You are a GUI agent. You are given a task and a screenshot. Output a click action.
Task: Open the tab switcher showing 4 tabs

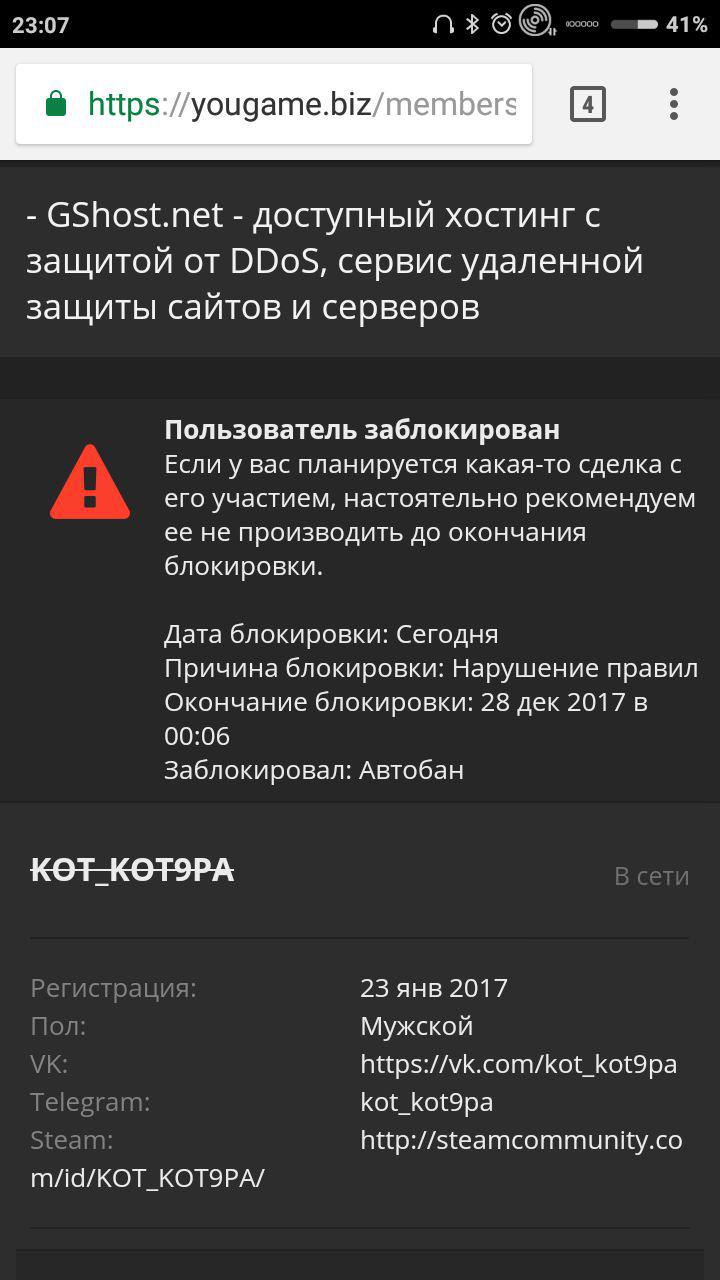click(x=588, y=104)
